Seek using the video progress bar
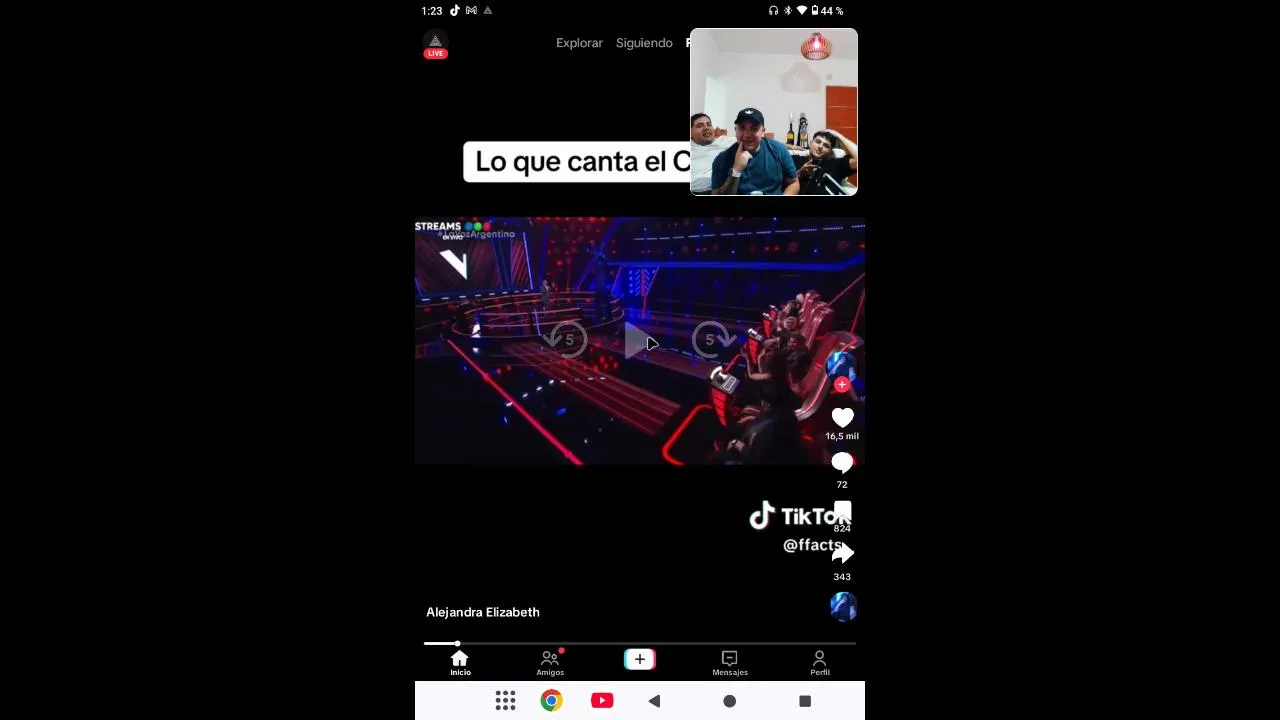The height and width of the screenshot is (720, 1280). click(x=640, y=643)
